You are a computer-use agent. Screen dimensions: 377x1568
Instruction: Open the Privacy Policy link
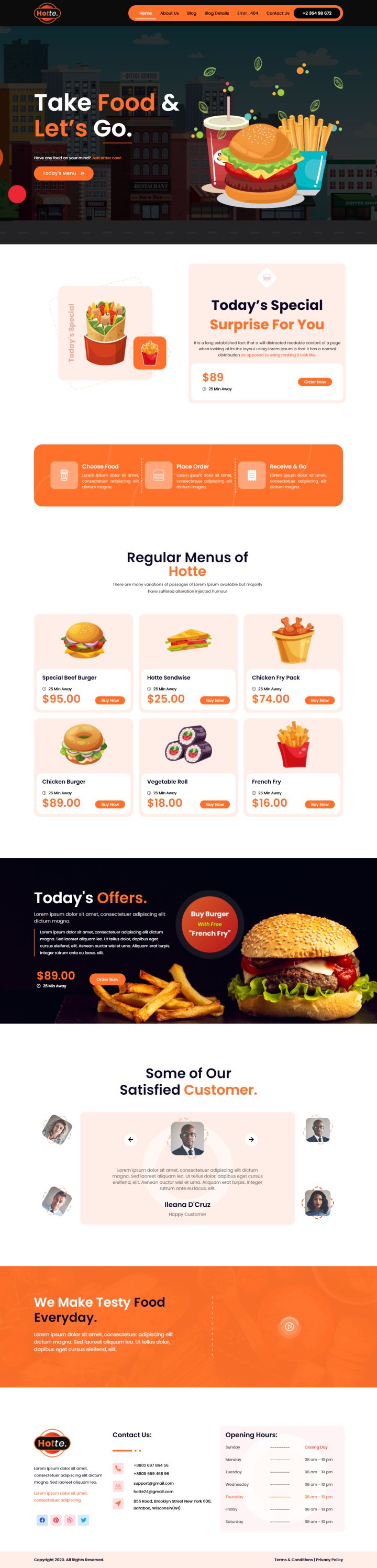tap(329, 1560)
